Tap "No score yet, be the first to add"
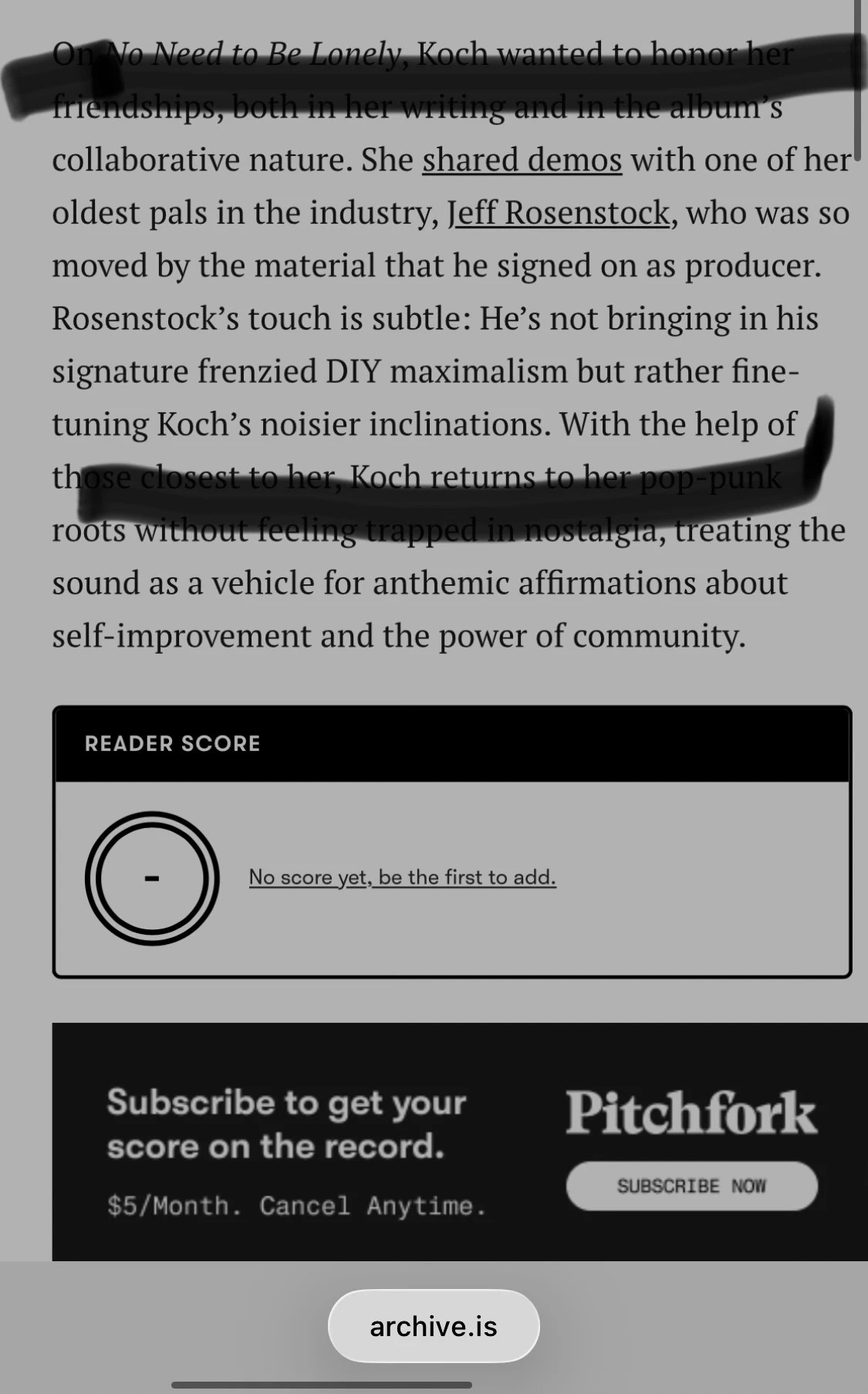This screenshot has height=1394, width=868. pos(402,878)
